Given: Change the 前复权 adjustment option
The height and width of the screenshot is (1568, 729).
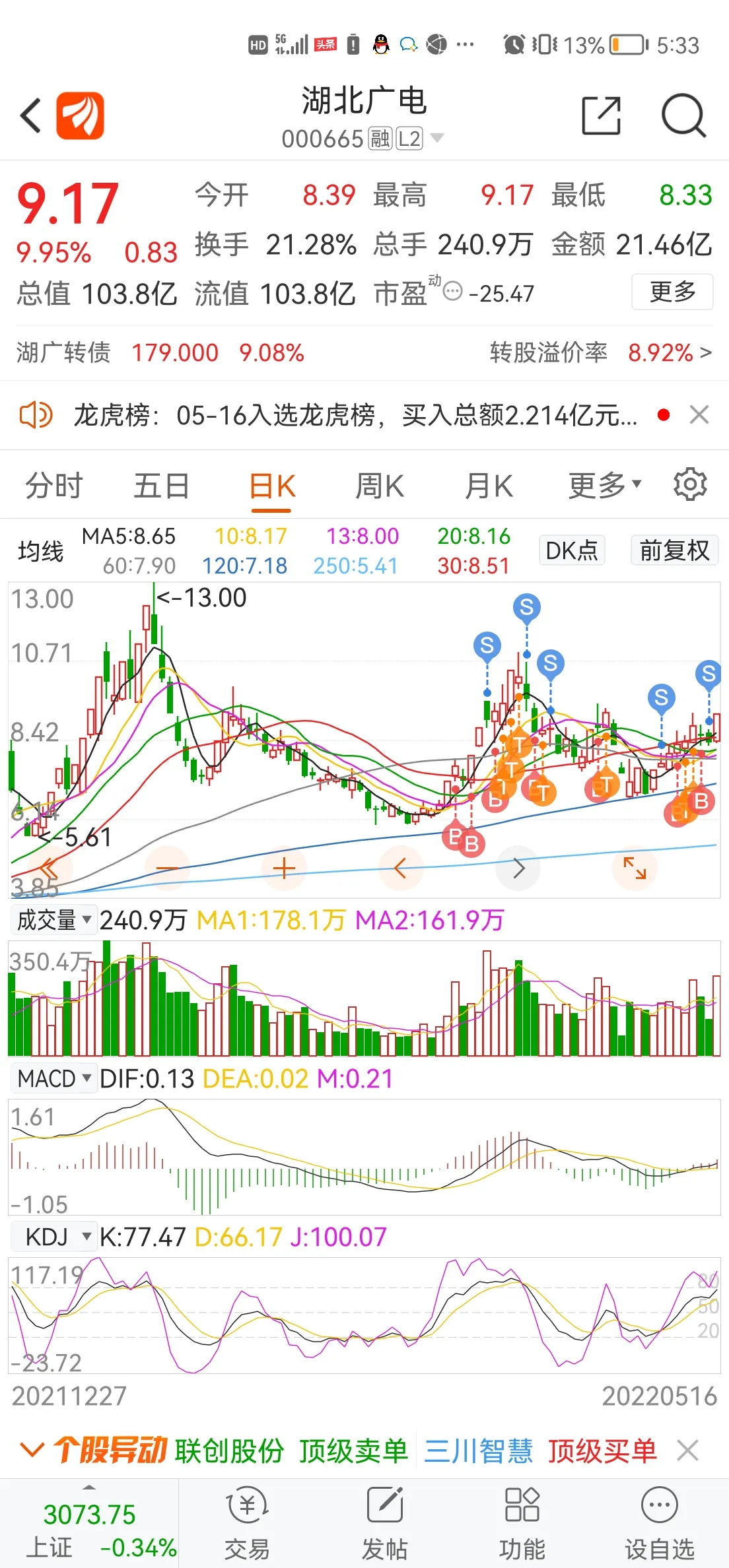Looking at the screenshot, I should pyautogui.click(x=674, y=550).
